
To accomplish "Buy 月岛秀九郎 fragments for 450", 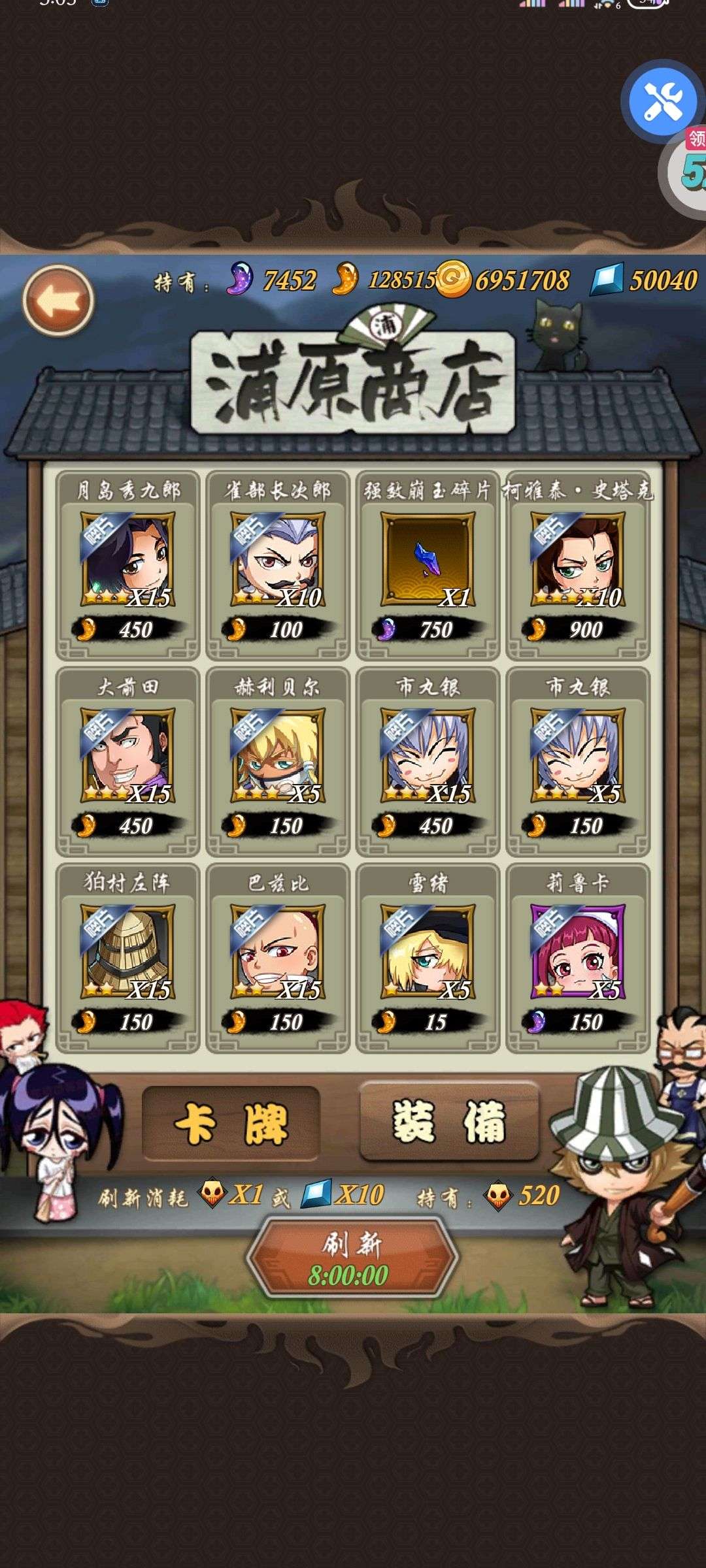I will point(127,565).
